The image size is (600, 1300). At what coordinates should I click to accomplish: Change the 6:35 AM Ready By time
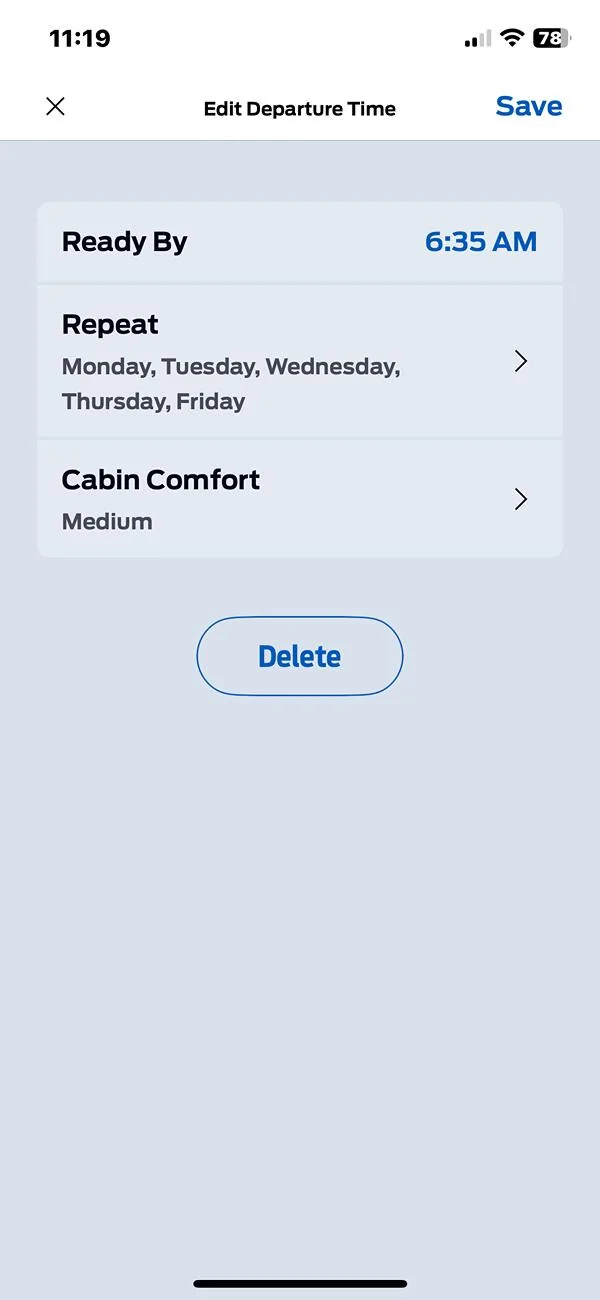(x=480, y=242)
